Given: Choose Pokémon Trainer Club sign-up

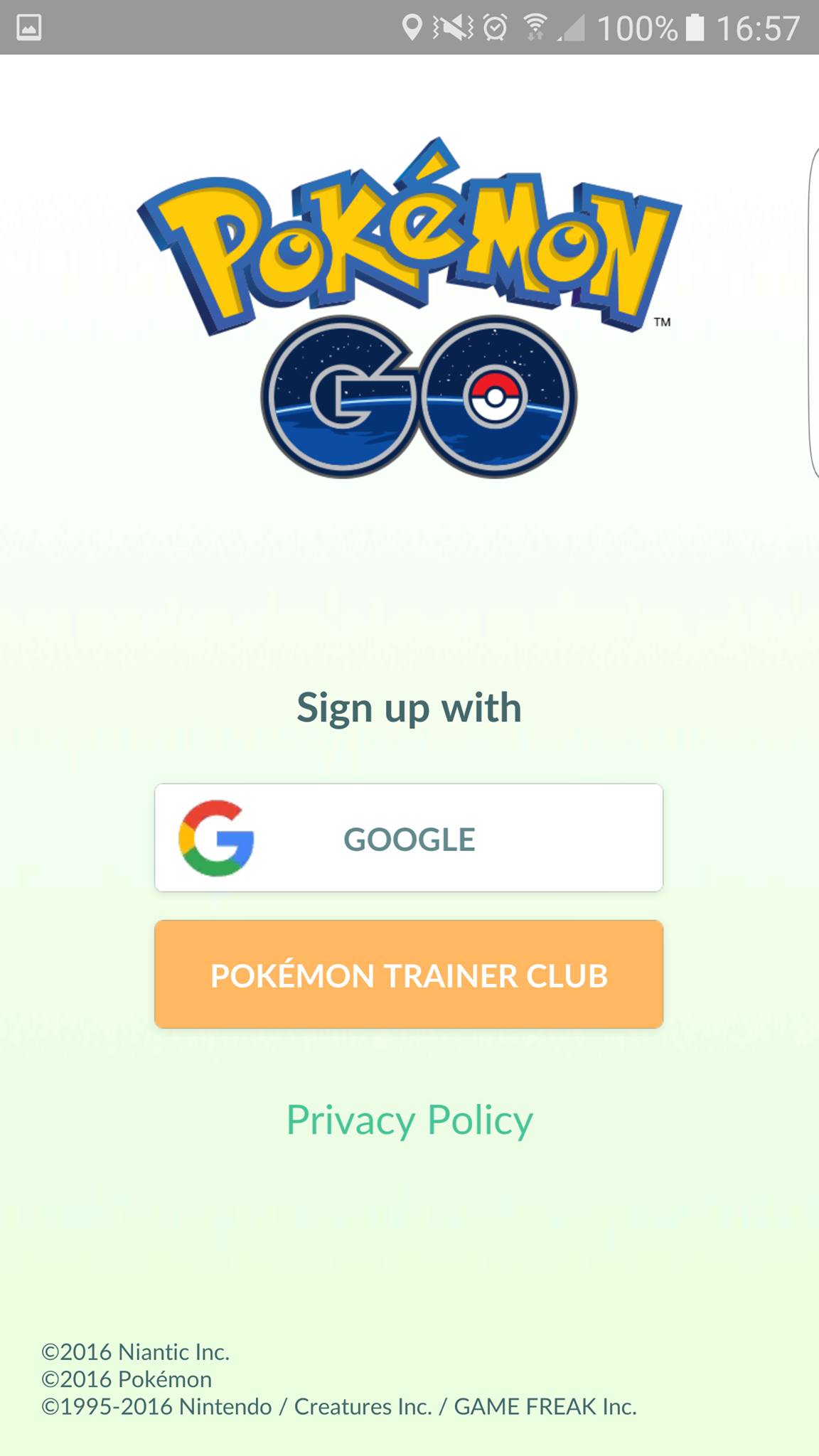Looking at the screenshot, I should click(409, 974).
